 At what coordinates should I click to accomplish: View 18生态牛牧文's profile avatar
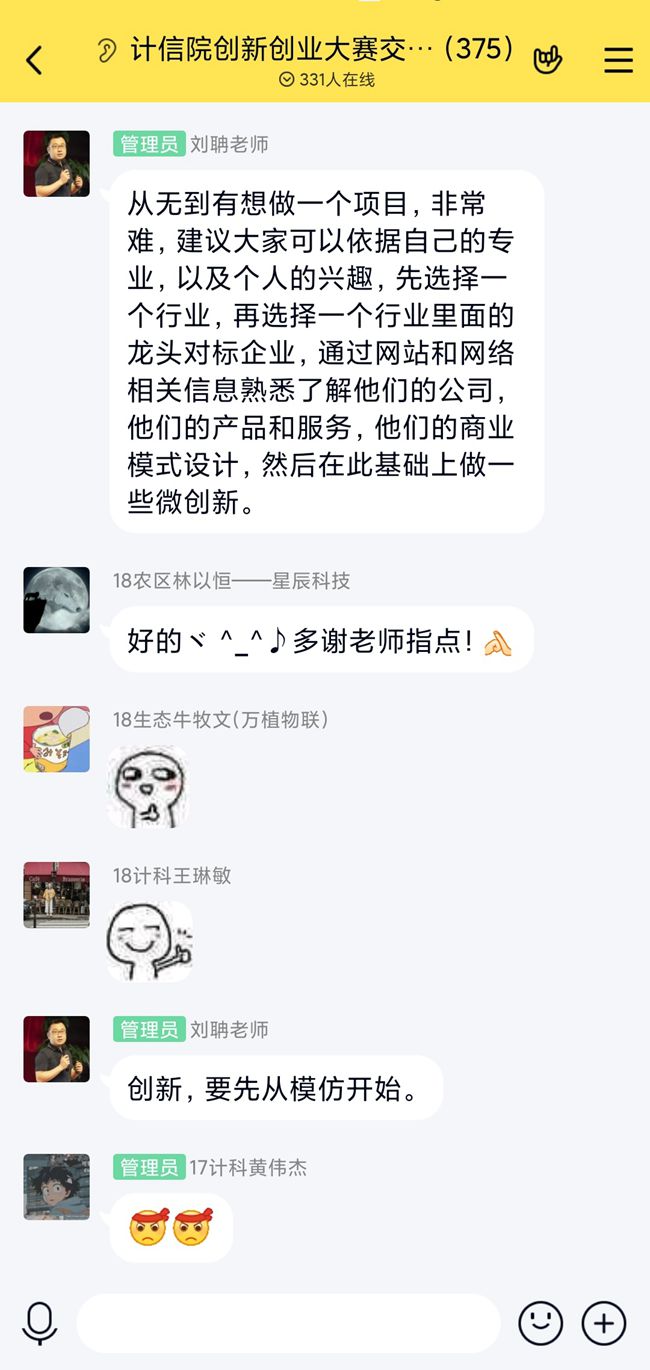point(57,739)
